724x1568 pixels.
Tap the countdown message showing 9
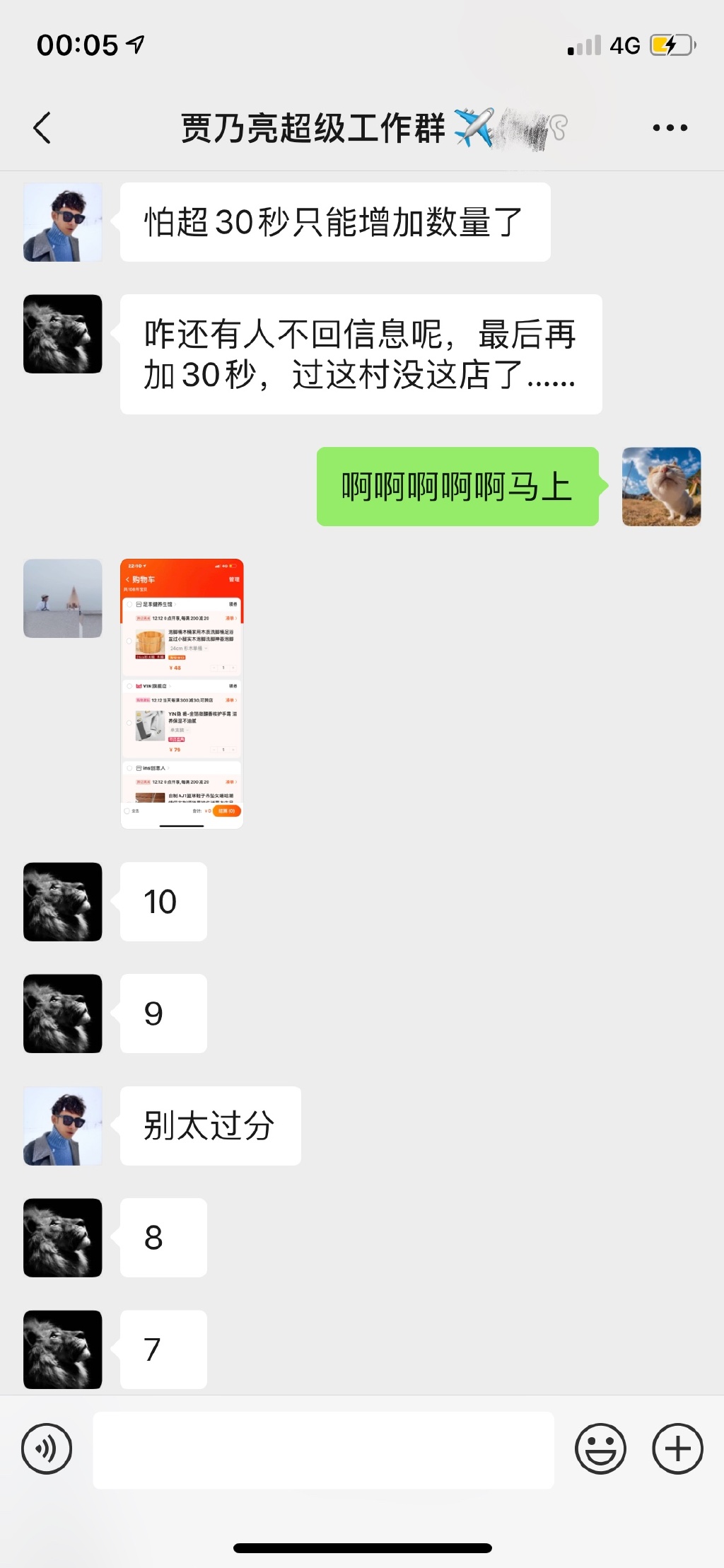[163, 1014]
